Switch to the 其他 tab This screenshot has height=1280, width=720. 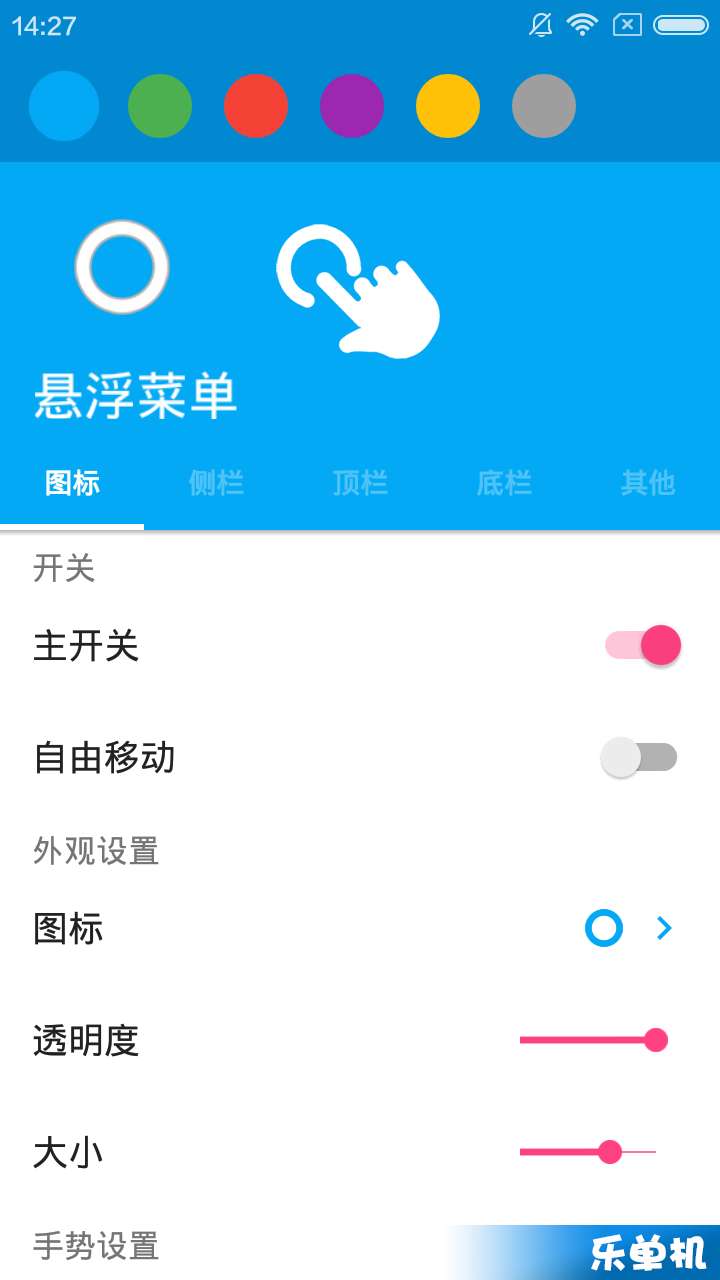point(647,483)
